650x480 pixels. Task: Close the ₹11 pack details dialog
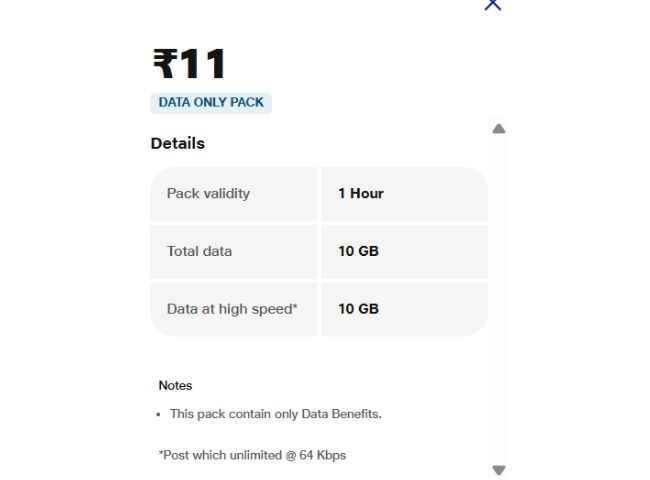pyautogui.click(x=492, y=4)
